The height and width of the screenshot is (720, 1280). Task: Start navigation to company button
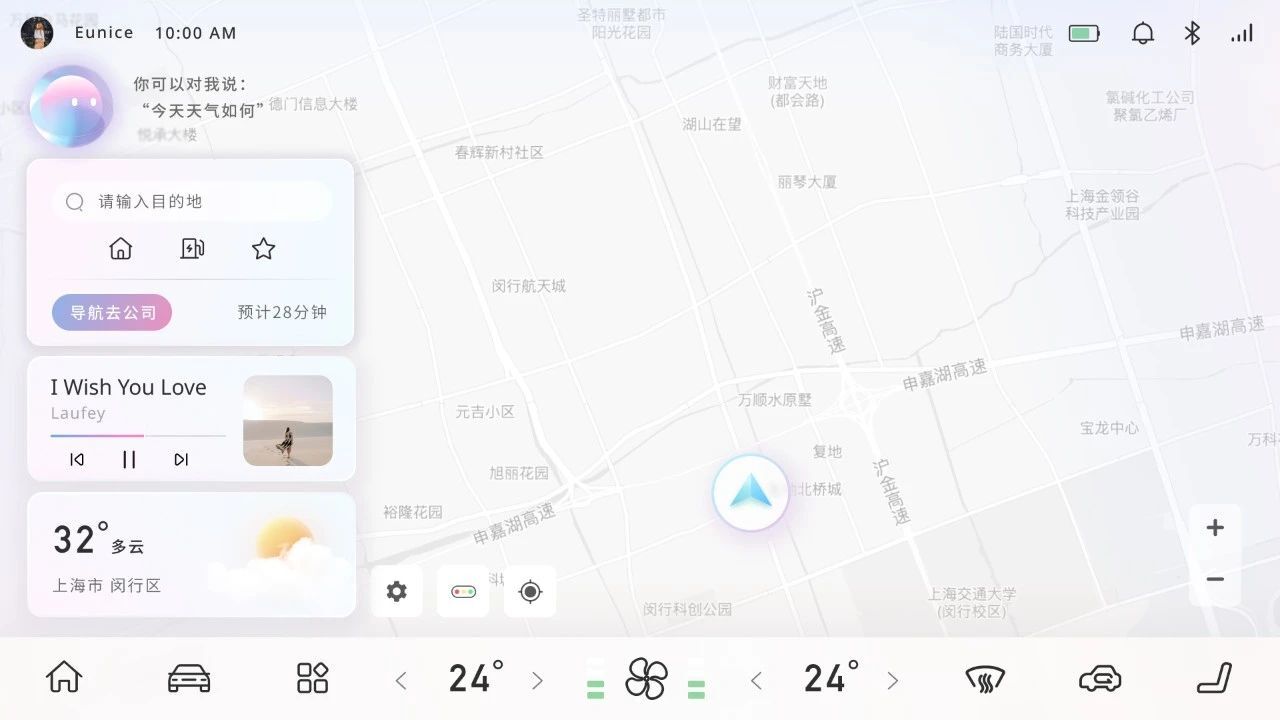pos(112,312)
